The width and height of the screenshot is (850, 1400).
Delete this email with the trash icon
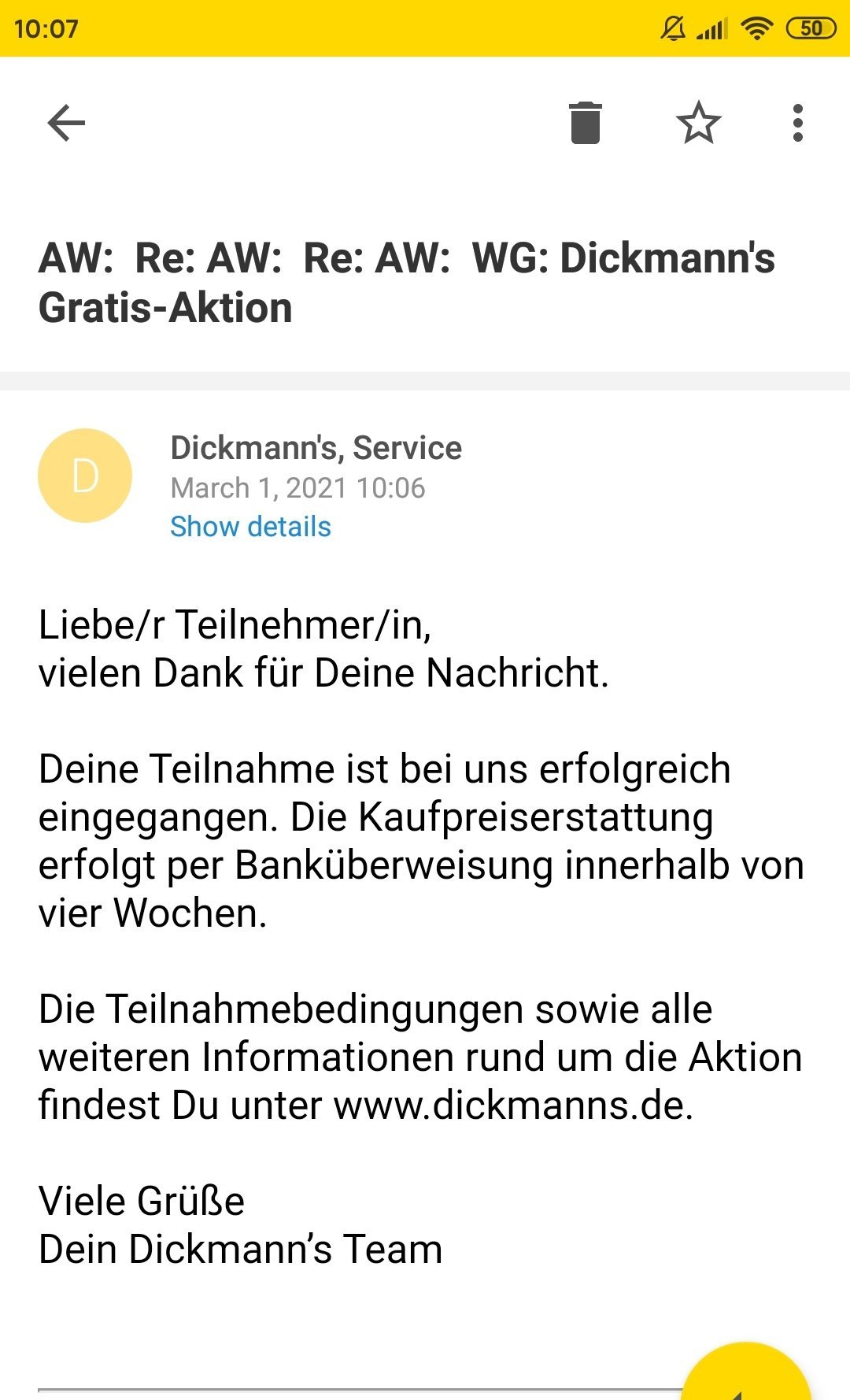[x=585, y=123]
